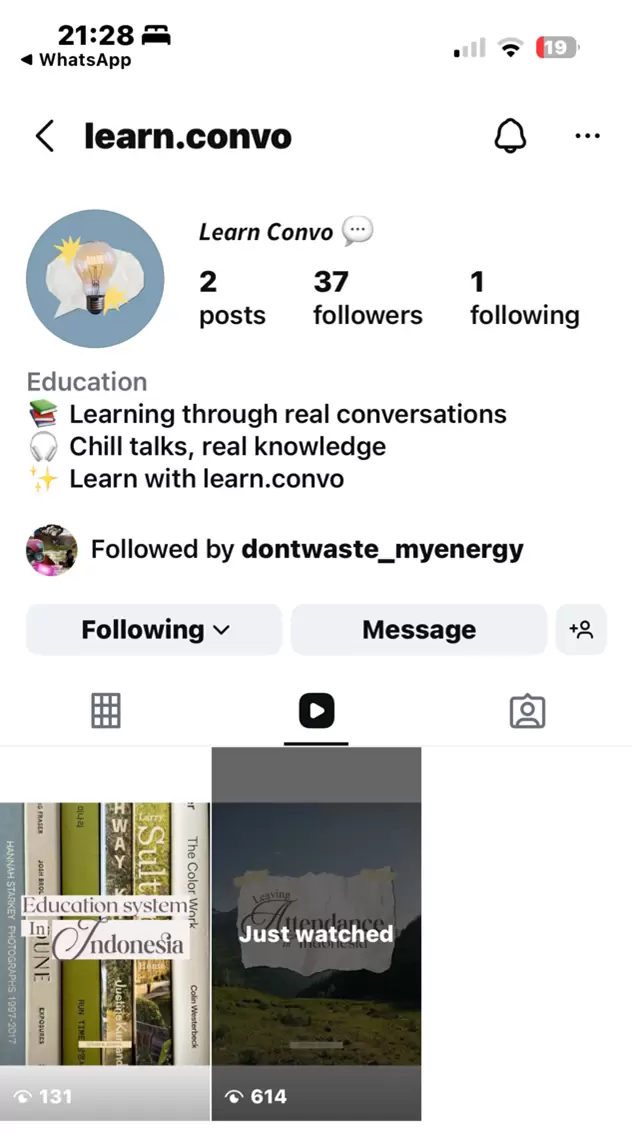The height and width of the screenshot is (1134, 632).
Task: Open the notifications bell for learn.convo
Action: [510, 136]
